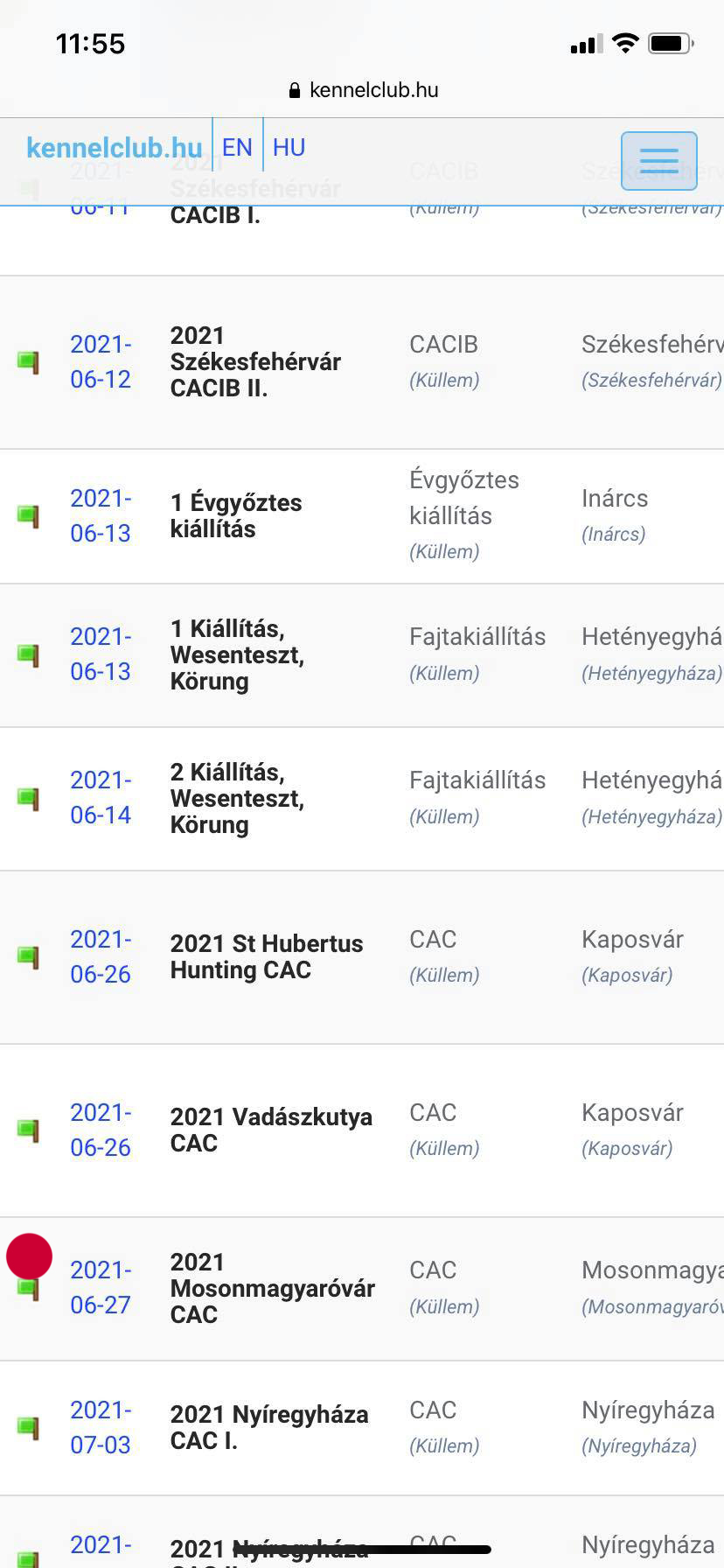This screenshot has height=1568, width=724.
Task: Open 2021-06-26 Vadászkutya CAC date link
Action: tap(101, 1130)
